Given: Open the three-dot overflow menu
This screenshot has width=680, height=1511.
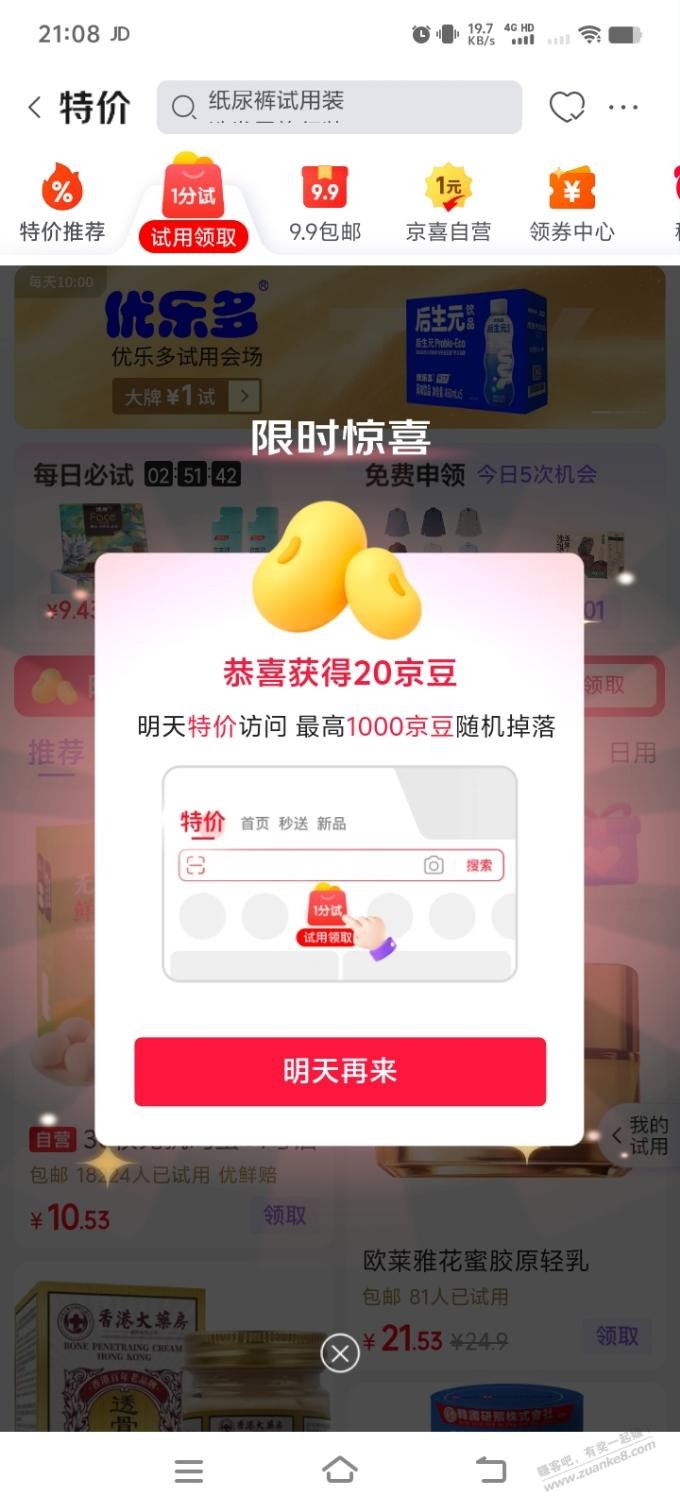Looking at the screenshot, I should (623, 108).
